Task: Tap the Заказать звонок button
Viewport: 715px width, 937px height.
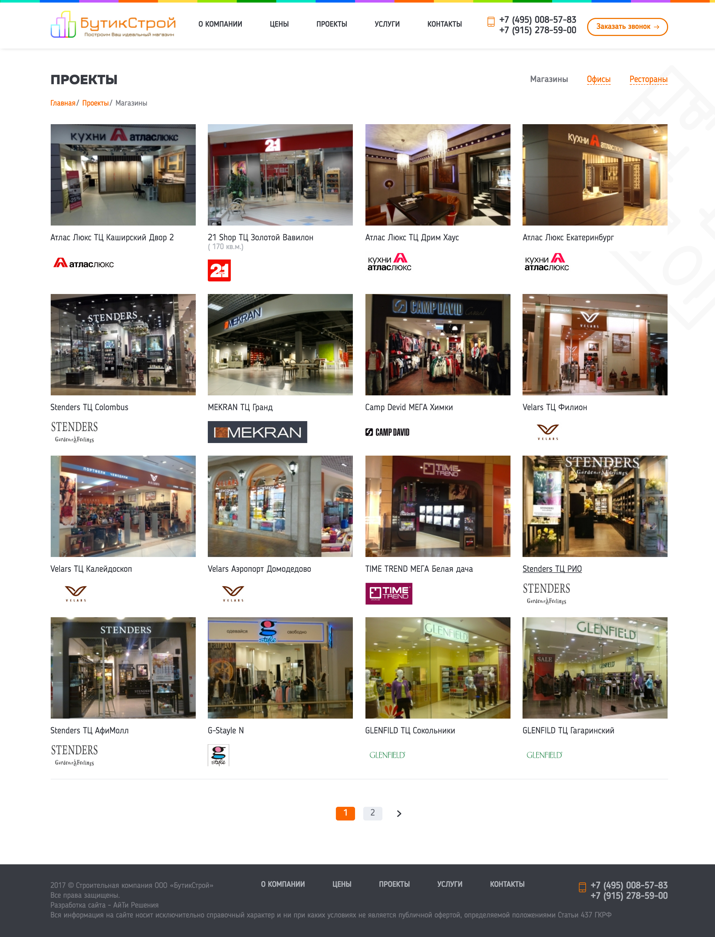Action: pos(627,27)
